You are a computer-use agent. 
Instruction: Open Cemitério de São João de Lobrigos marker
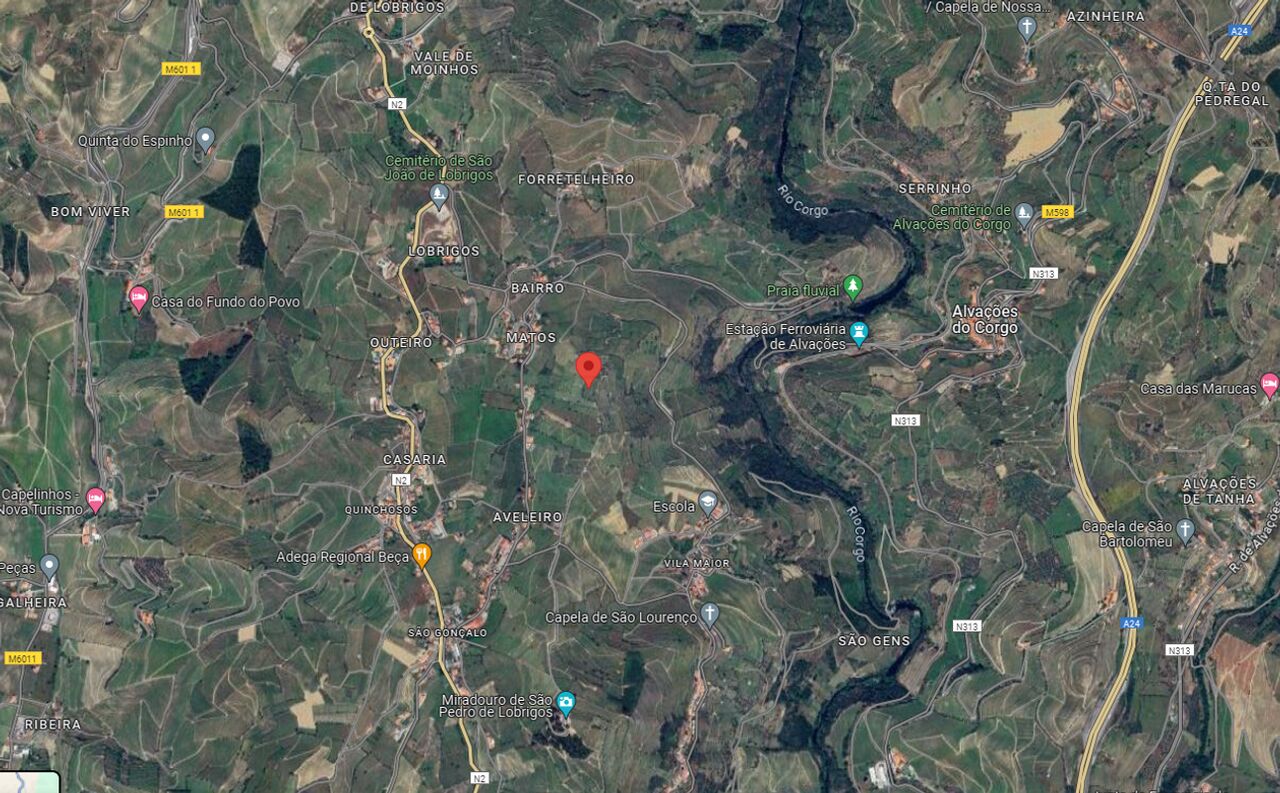pyautogui.click(x=438, y=194)
